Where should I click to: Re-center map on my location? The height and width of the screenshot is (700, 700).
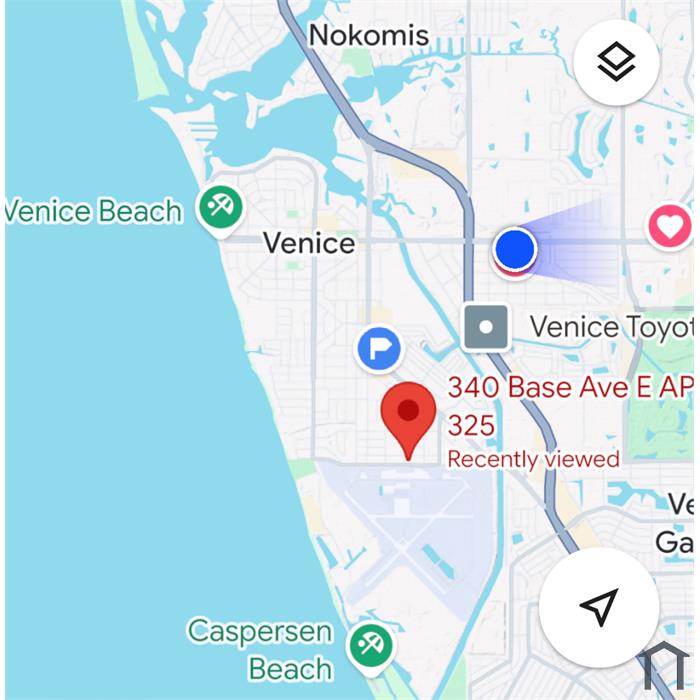click(599, 607)
